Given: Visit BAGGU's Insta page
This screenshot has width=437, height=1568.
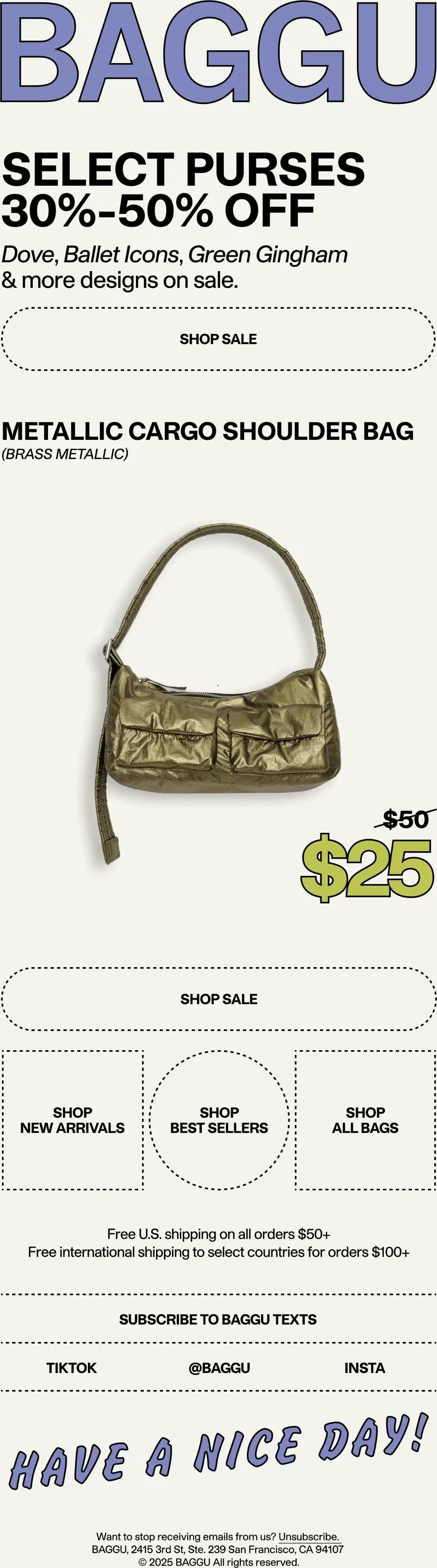Looking at the screenshot, I should [364, 1368].
